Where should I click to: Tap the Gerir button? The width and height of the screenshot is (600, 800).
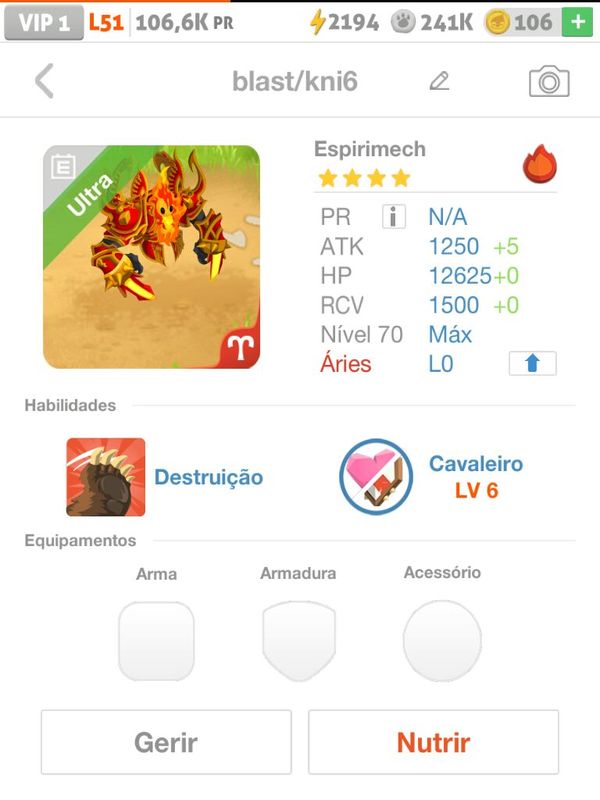coord(166,743)
